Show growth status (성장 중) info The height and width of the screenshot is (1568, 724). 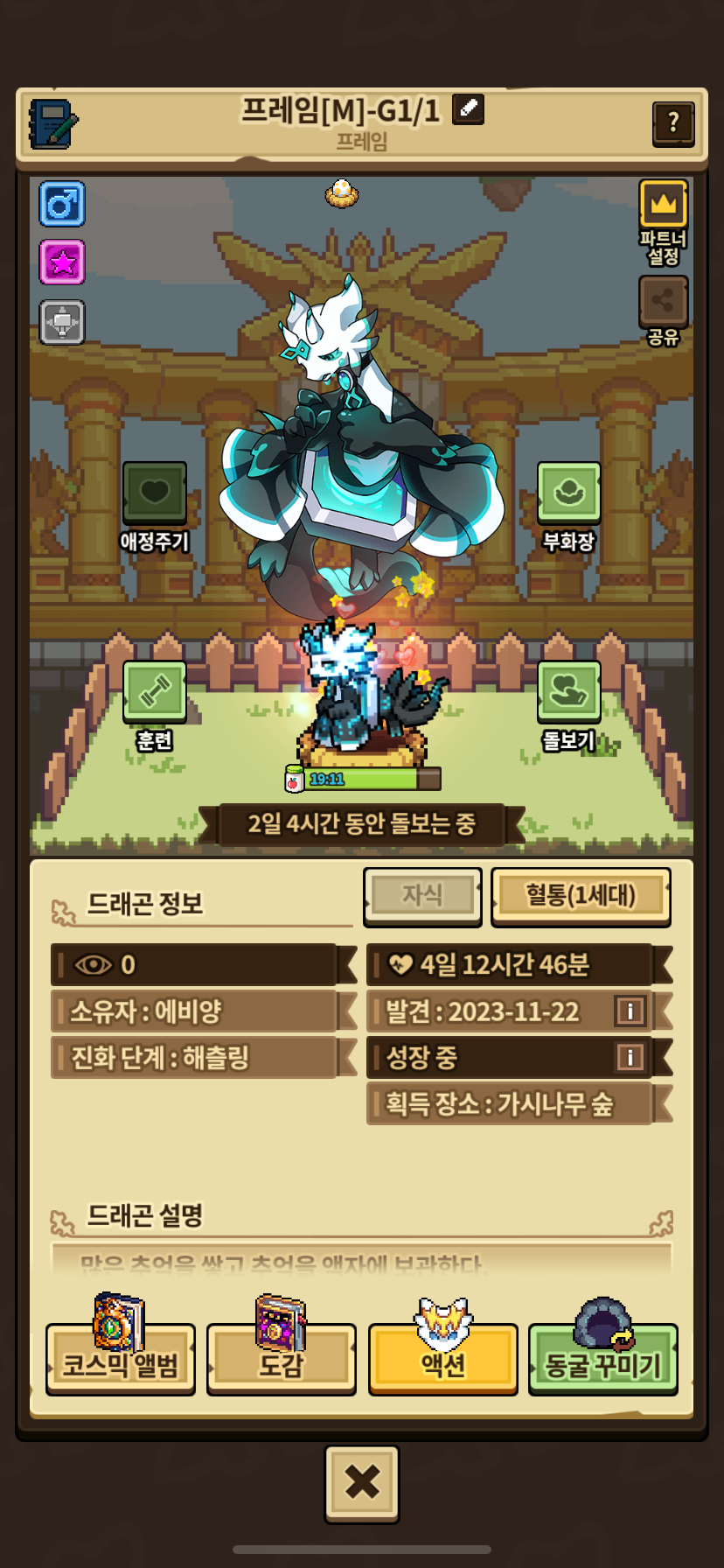coord(630,1057)
